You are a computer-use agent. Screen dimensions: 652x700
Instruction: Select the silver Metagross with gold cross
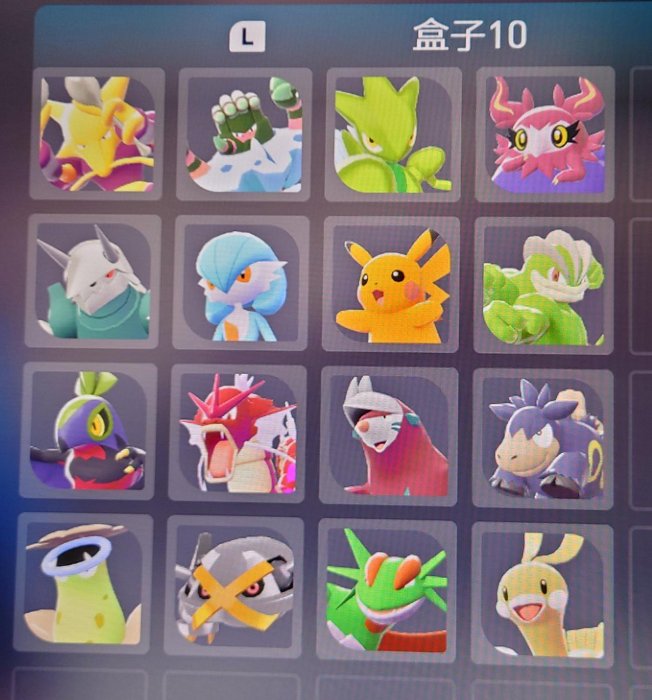(x=233, y=588)
